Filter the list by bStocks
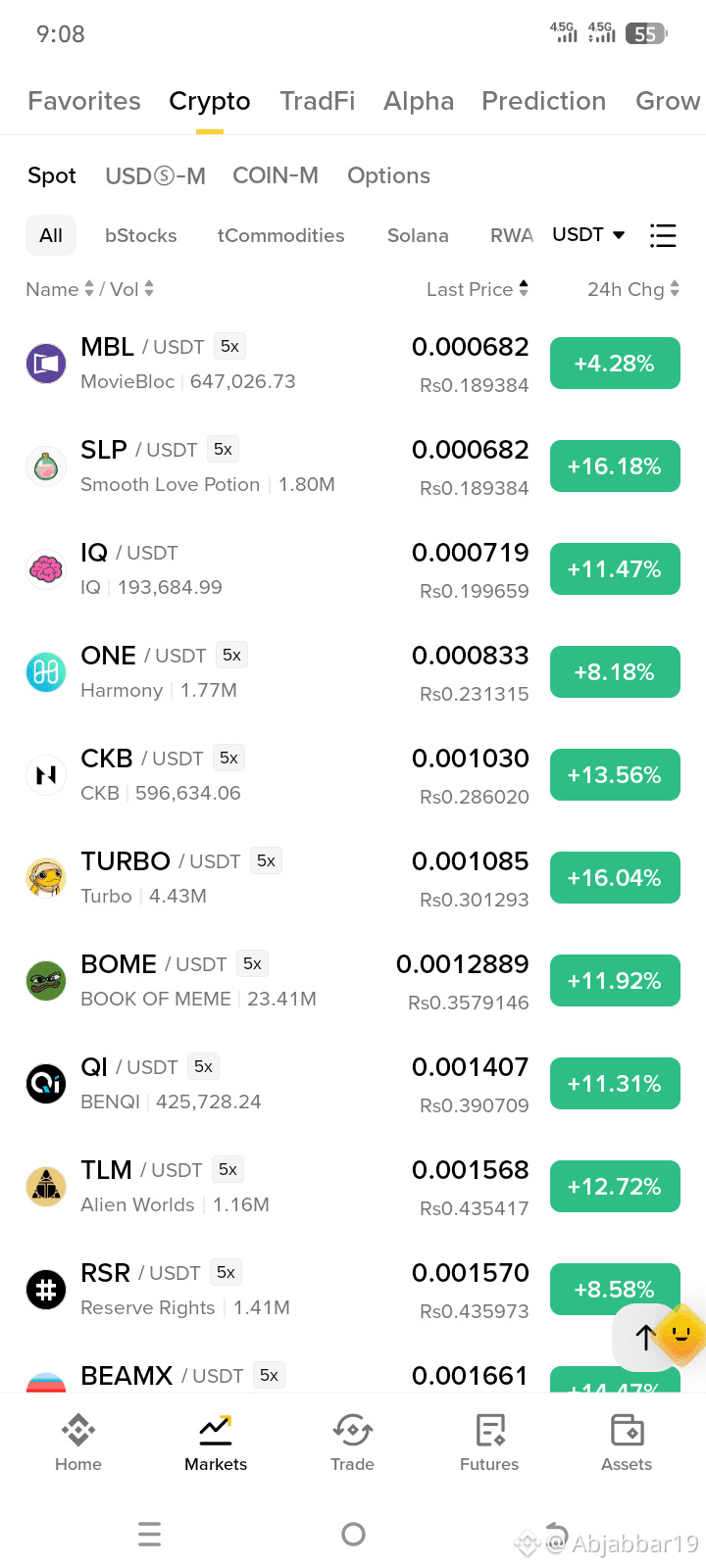 click(141, 235)
